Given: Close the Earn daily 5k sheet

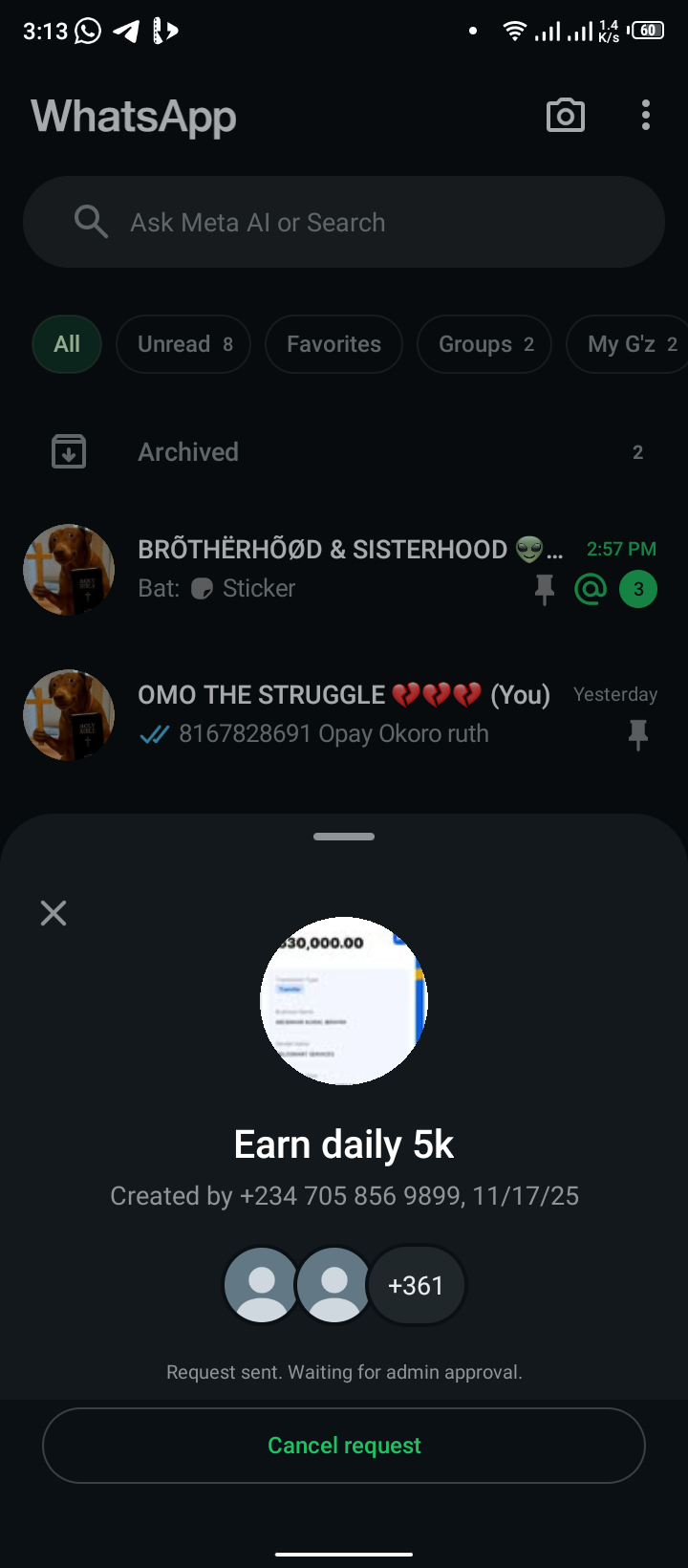Looking at the screenshot, I should (54, 913).
